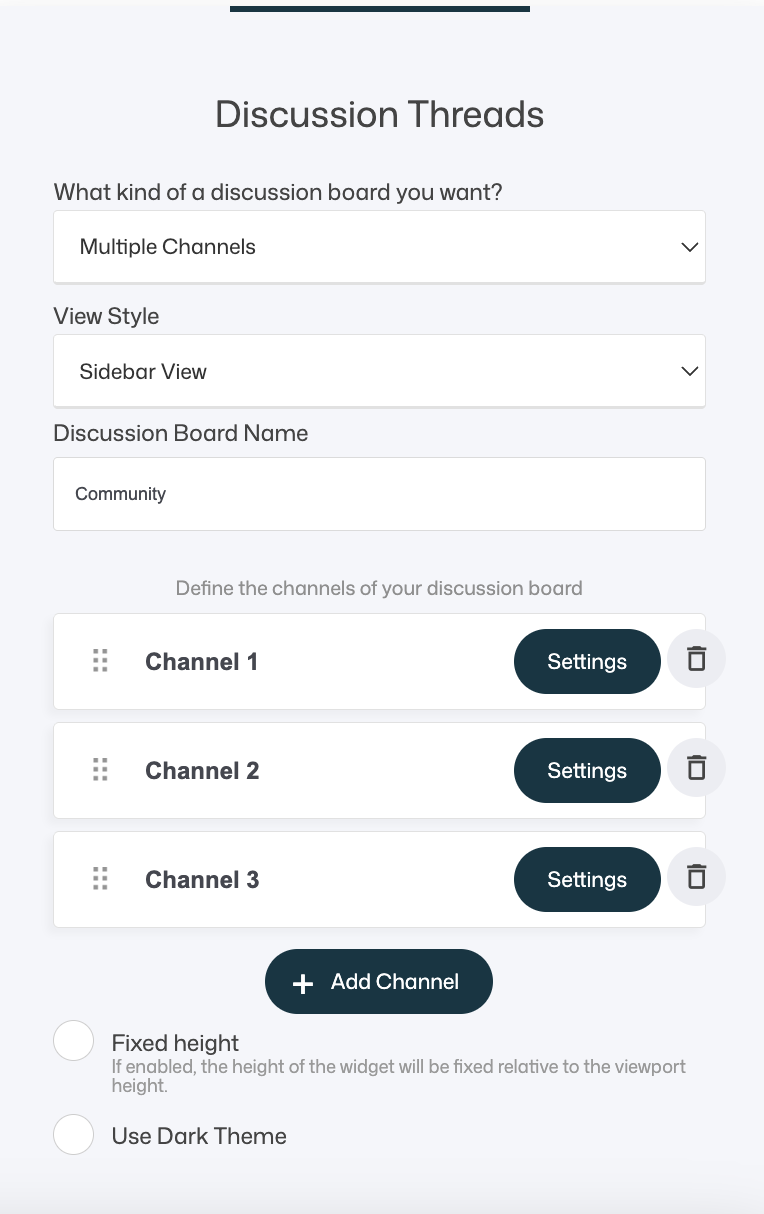
Task: Tap the drag handle for Channel 1
Action: point(100,661)
